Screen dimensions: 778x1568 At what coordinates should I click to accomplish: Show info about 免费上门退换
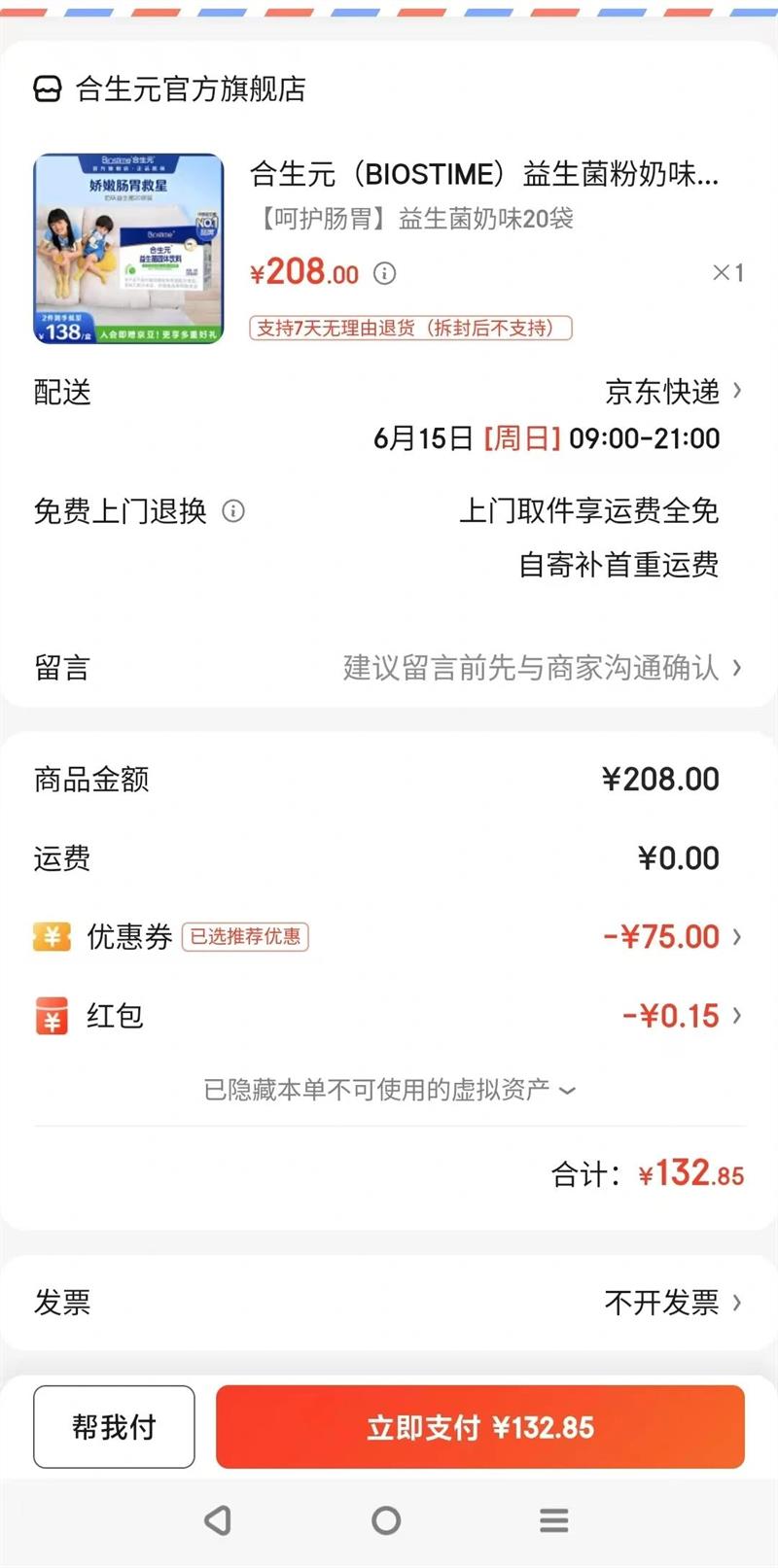coord(233,511)
